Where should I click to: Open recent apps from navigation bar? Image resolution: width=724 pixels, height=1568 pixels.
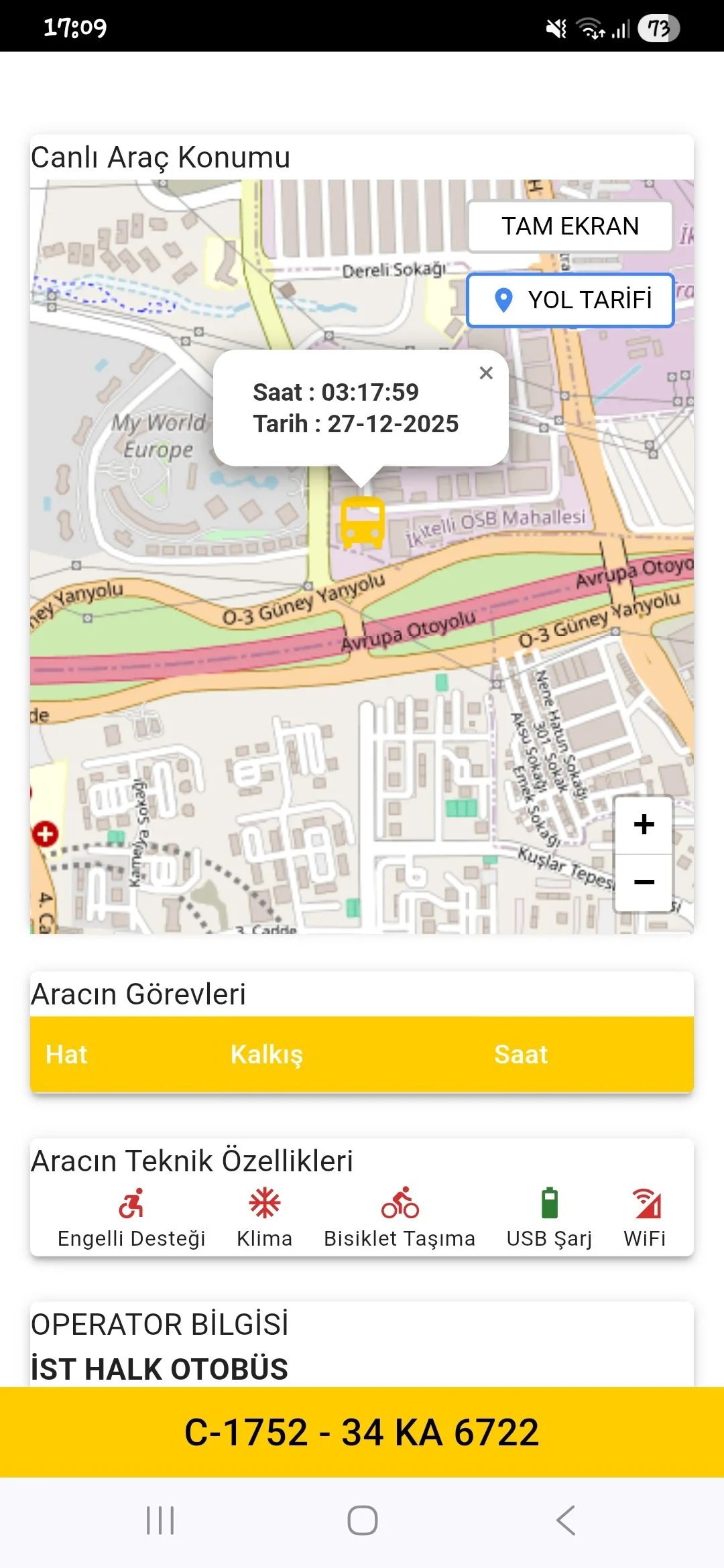(160, 1520)
